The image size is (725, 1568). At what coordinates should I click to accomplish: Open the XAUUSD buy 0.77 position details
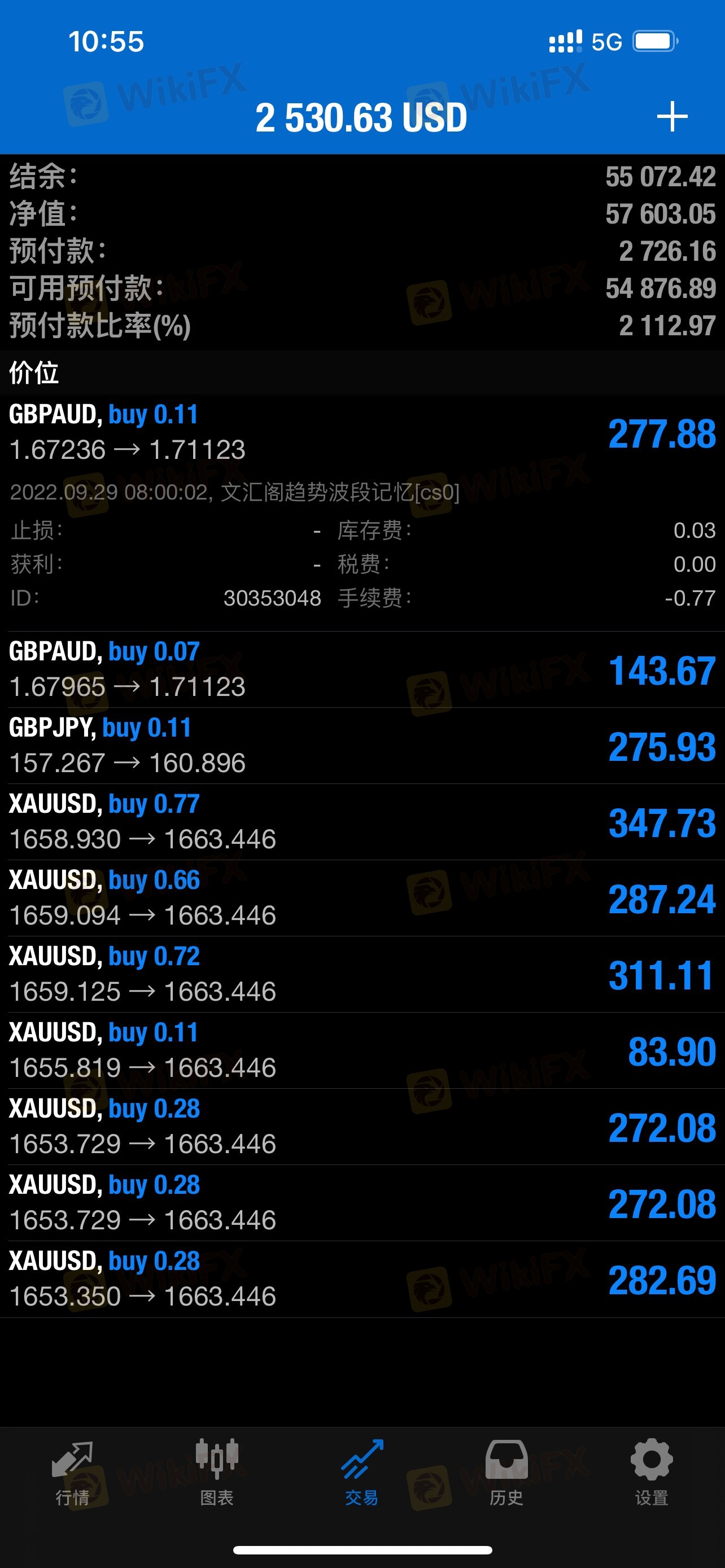click(362, 821)
